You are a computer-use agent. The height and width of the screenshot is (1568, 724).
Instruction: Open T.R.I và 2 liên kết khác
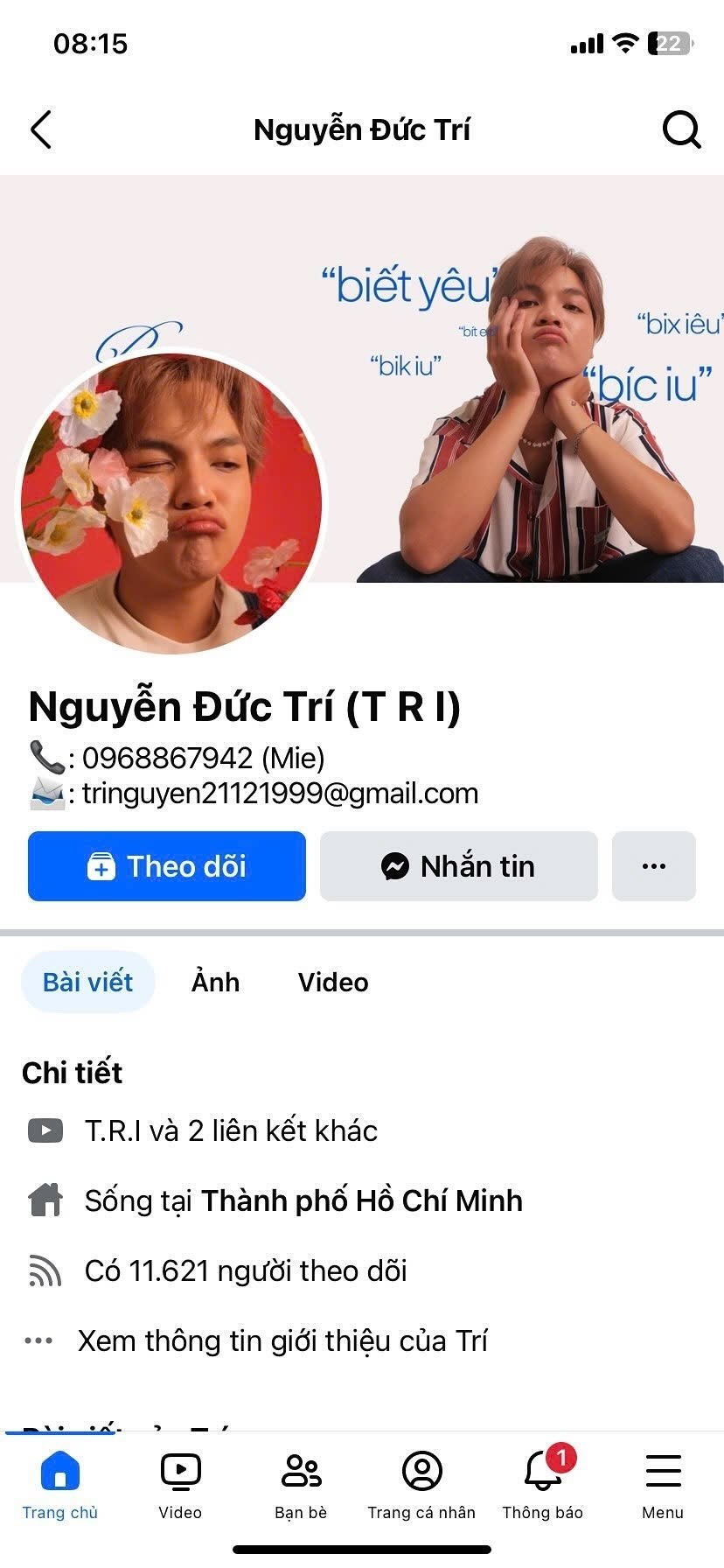[231, 1130]
